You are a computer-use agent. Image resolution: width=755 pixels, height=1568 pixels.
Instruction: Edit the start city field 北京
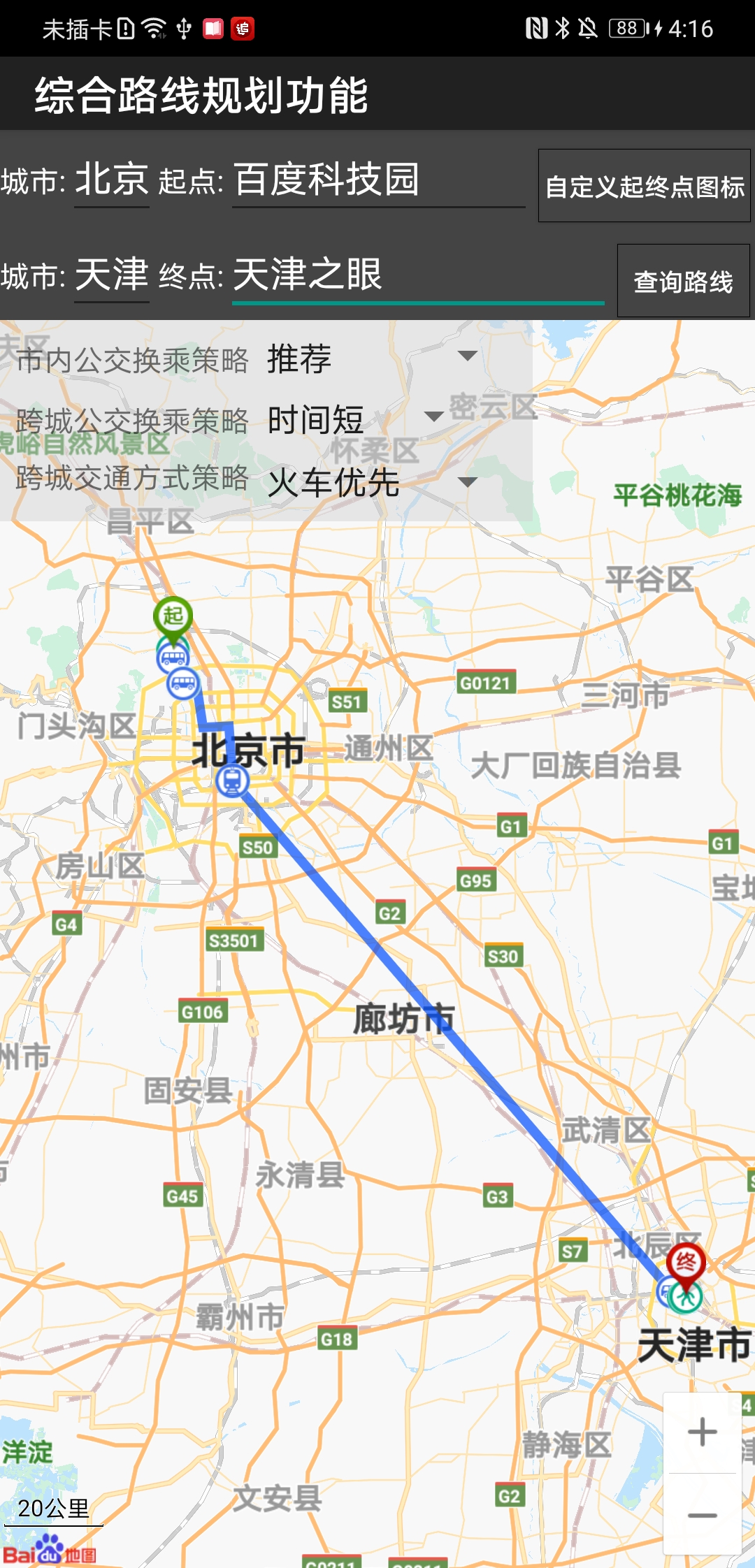tap(112, 180)
